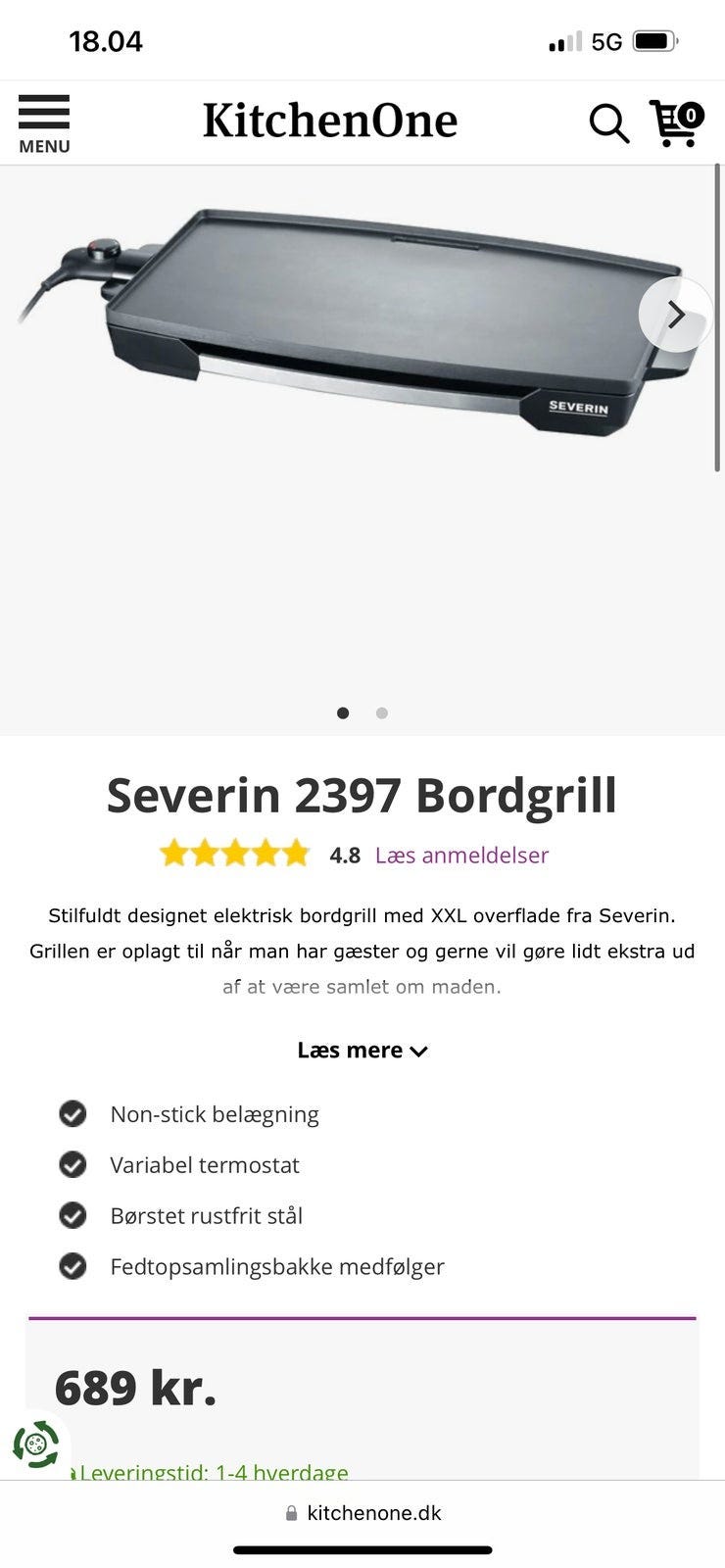Expand the Læs mere description
The image size is (725, 1568).
(x=362, y=1051)
